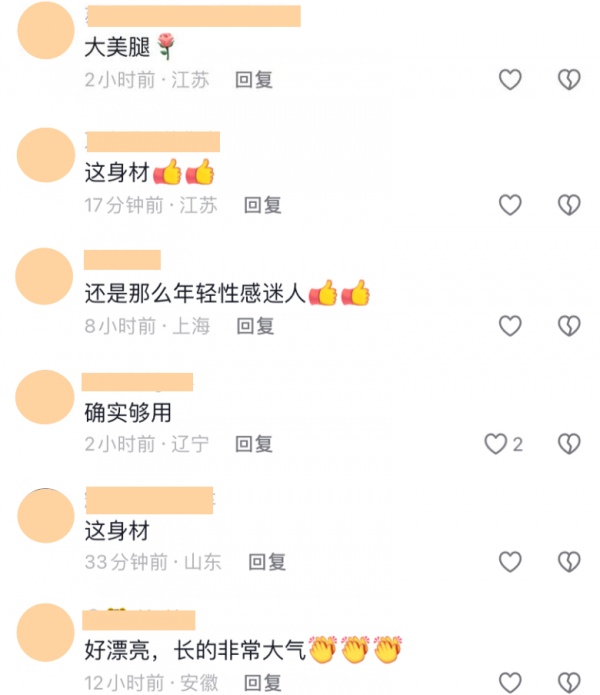Reply to the 17分钟前 江苏 comment
Image resolution: width=600 pixels, height=695 pixels.
tap(263, 205)
